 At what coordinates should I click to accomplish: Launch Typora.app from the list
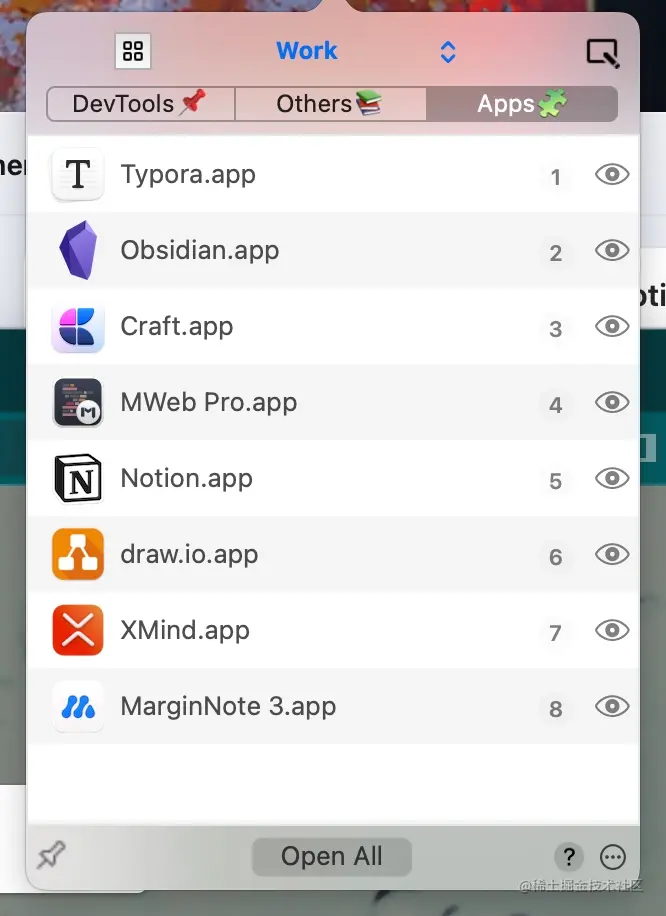[188, 175]
